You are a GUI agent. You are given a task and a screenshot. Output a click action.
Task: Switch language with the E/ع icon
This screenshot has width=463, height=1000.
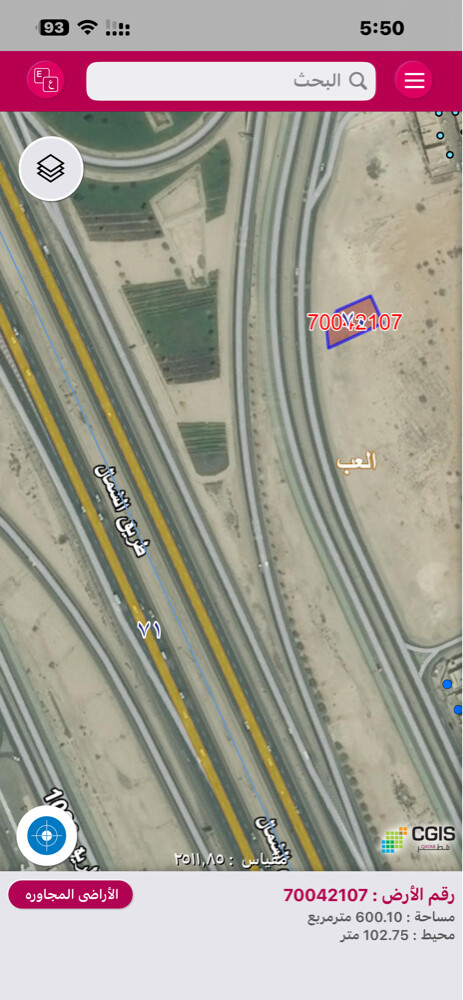(x=45, y=80)
